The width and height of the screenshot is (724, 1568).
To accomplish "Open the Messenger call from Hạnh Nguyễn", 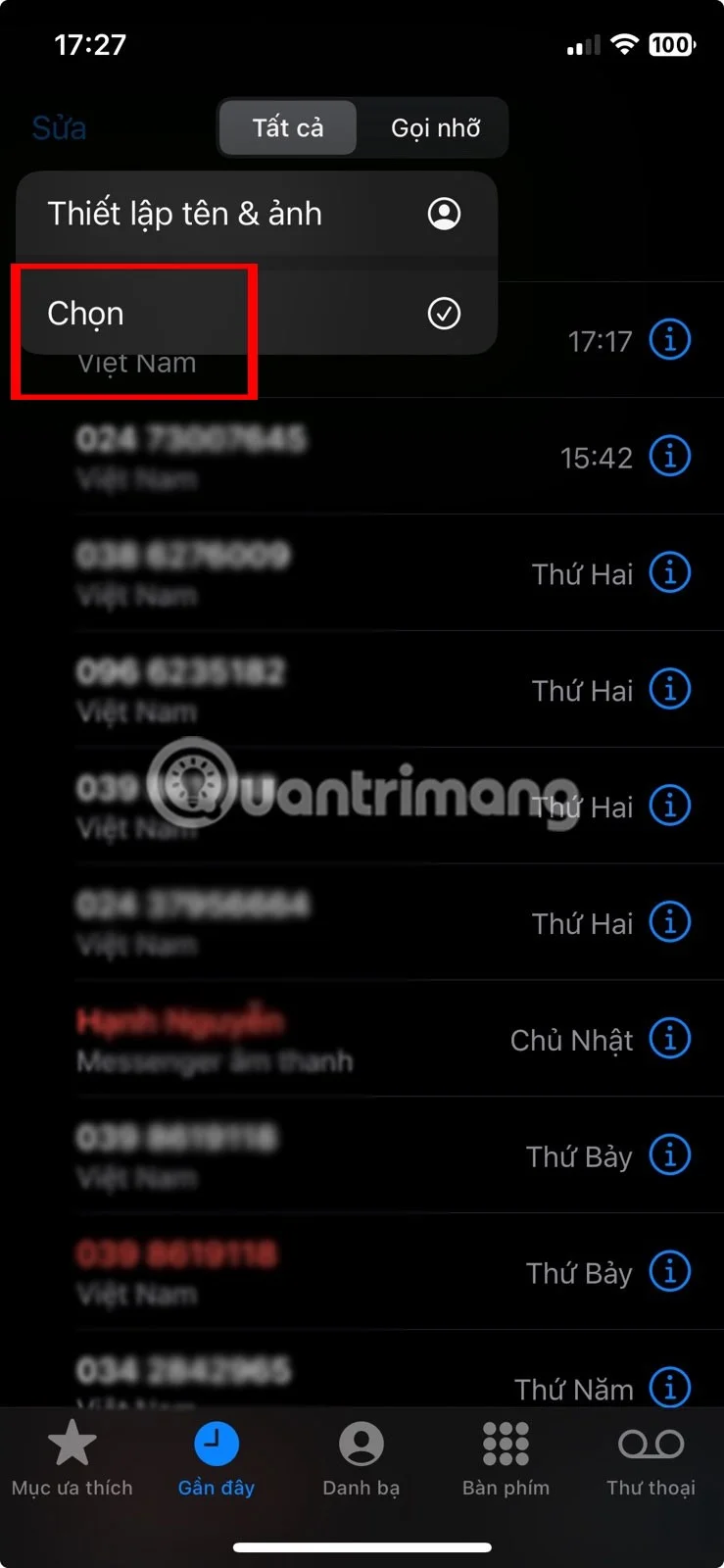I will [294, 1039].
